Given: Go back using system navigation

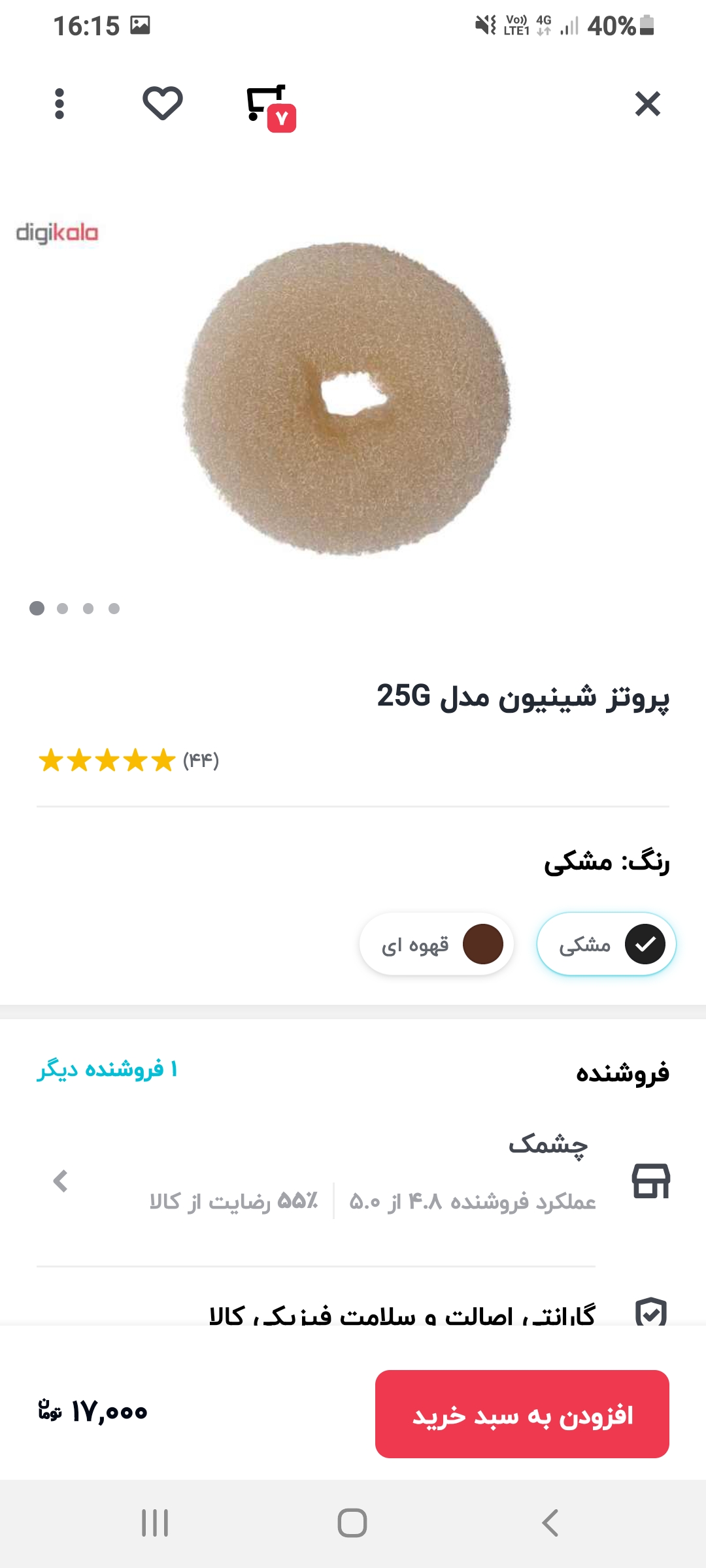Looking at the screenshot, I should point(550,1523).
